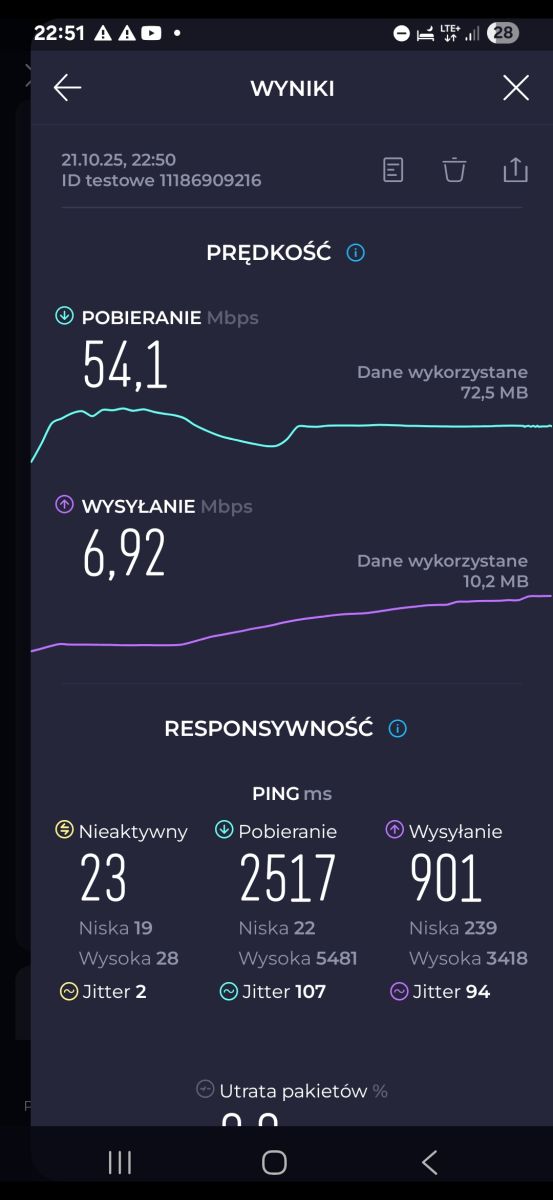
Task: Delete this test result with trash icon
Action: [455, 170]
